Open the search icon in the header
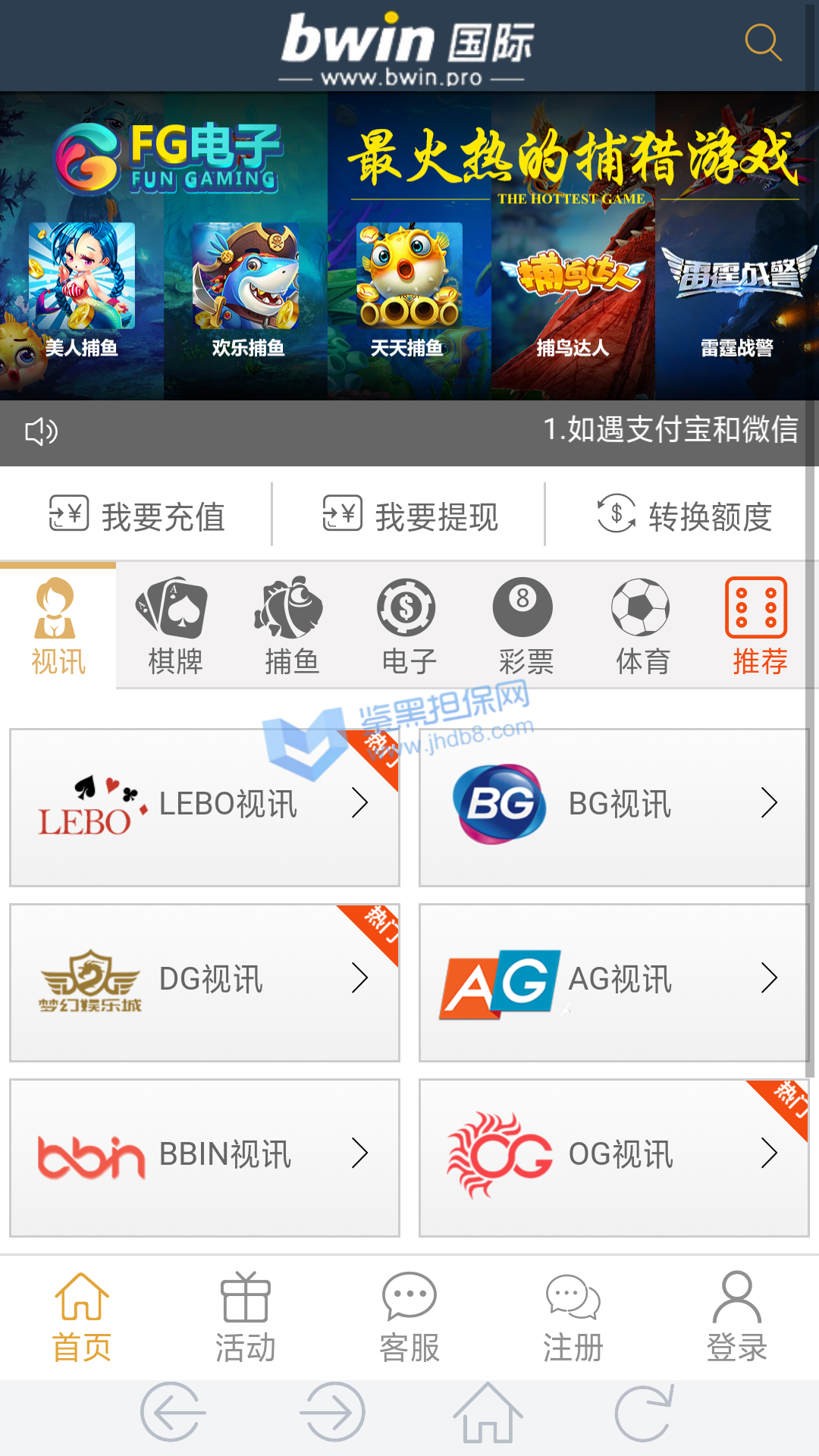The width and height of the screenshot is (819, 1456). tap(762, 42)
